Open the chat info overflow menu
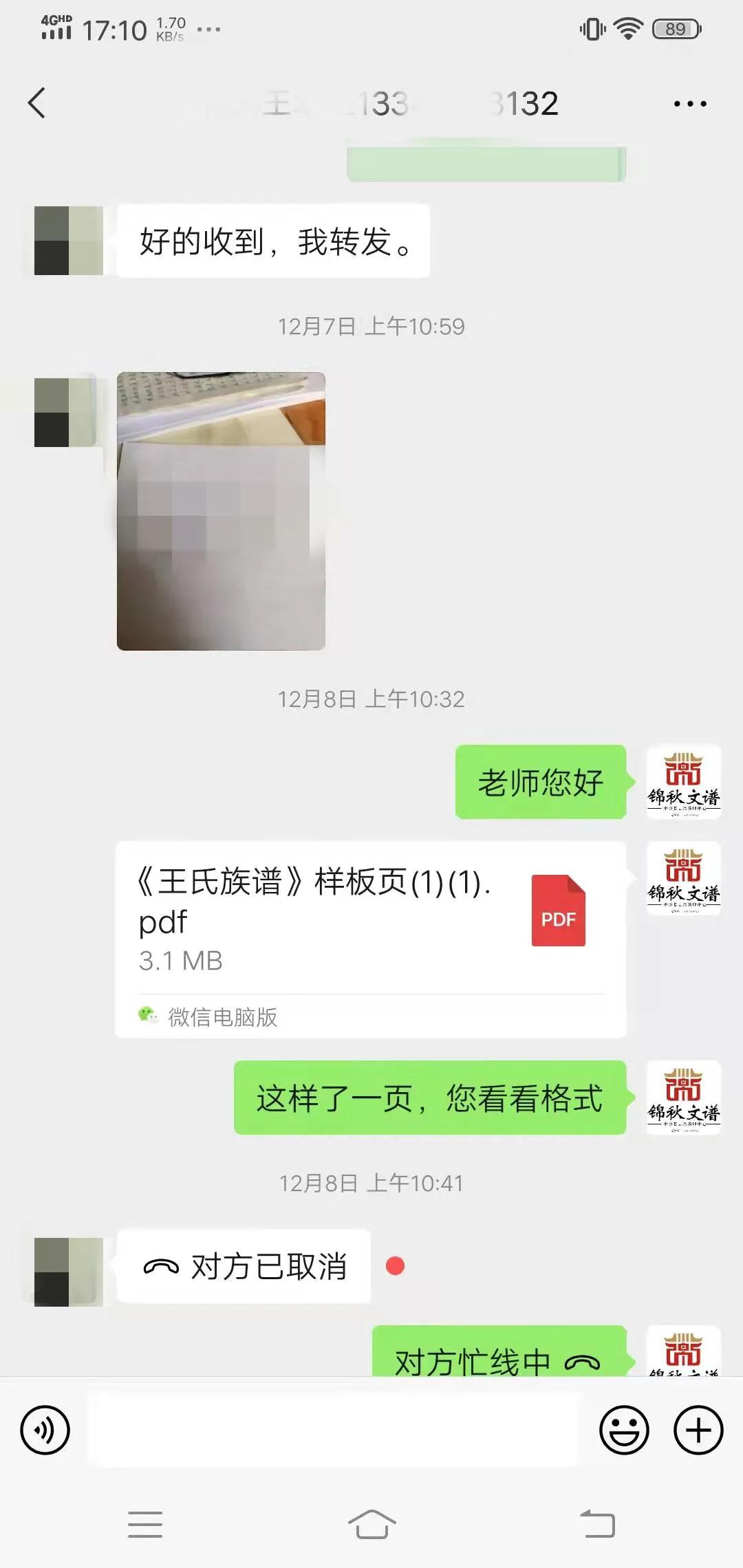 [x=690, y=104]
